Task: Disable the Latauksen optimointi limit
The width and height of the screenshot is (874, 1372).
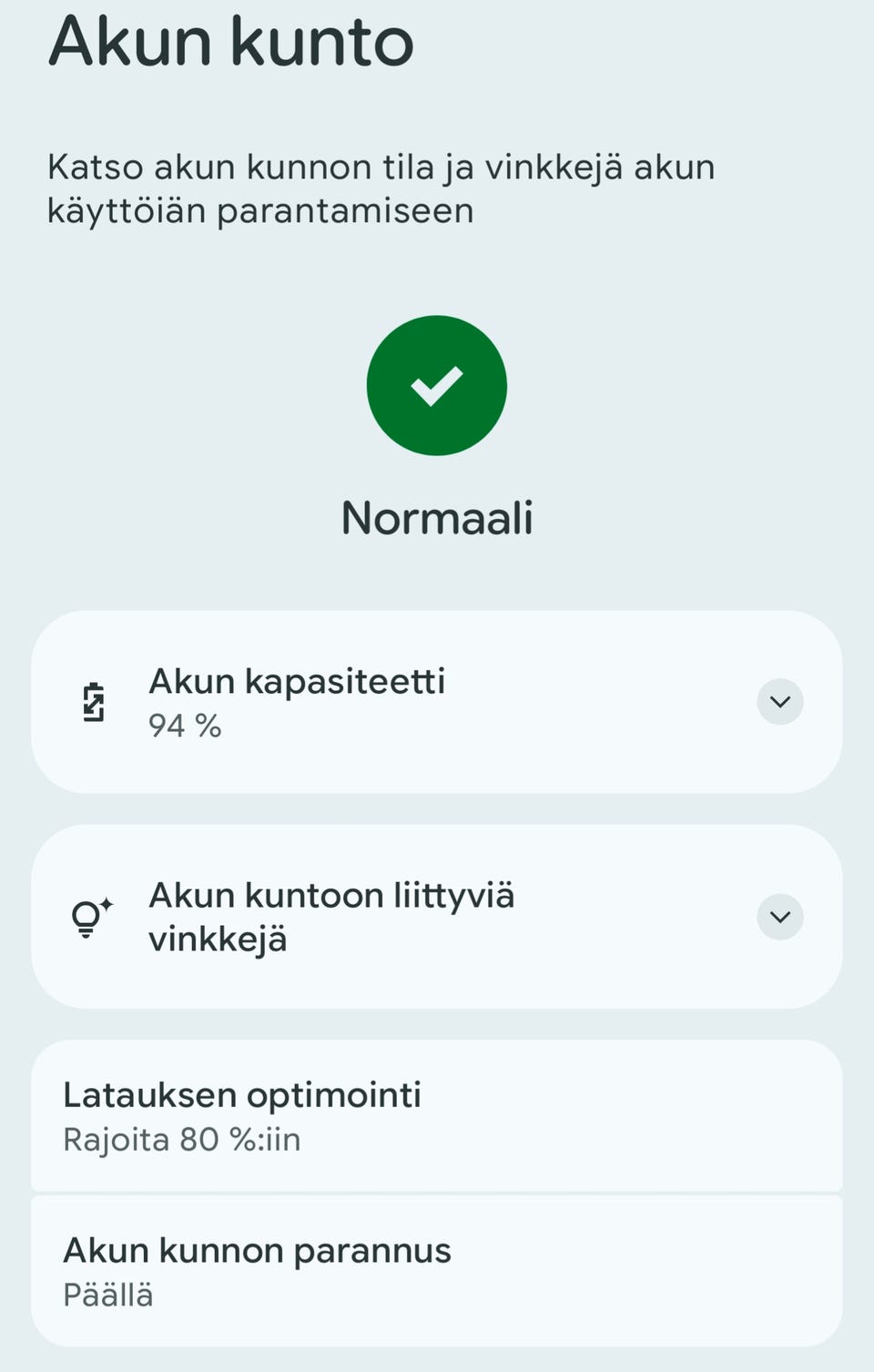Action: pyautogui.click(x=437, y=1114)
